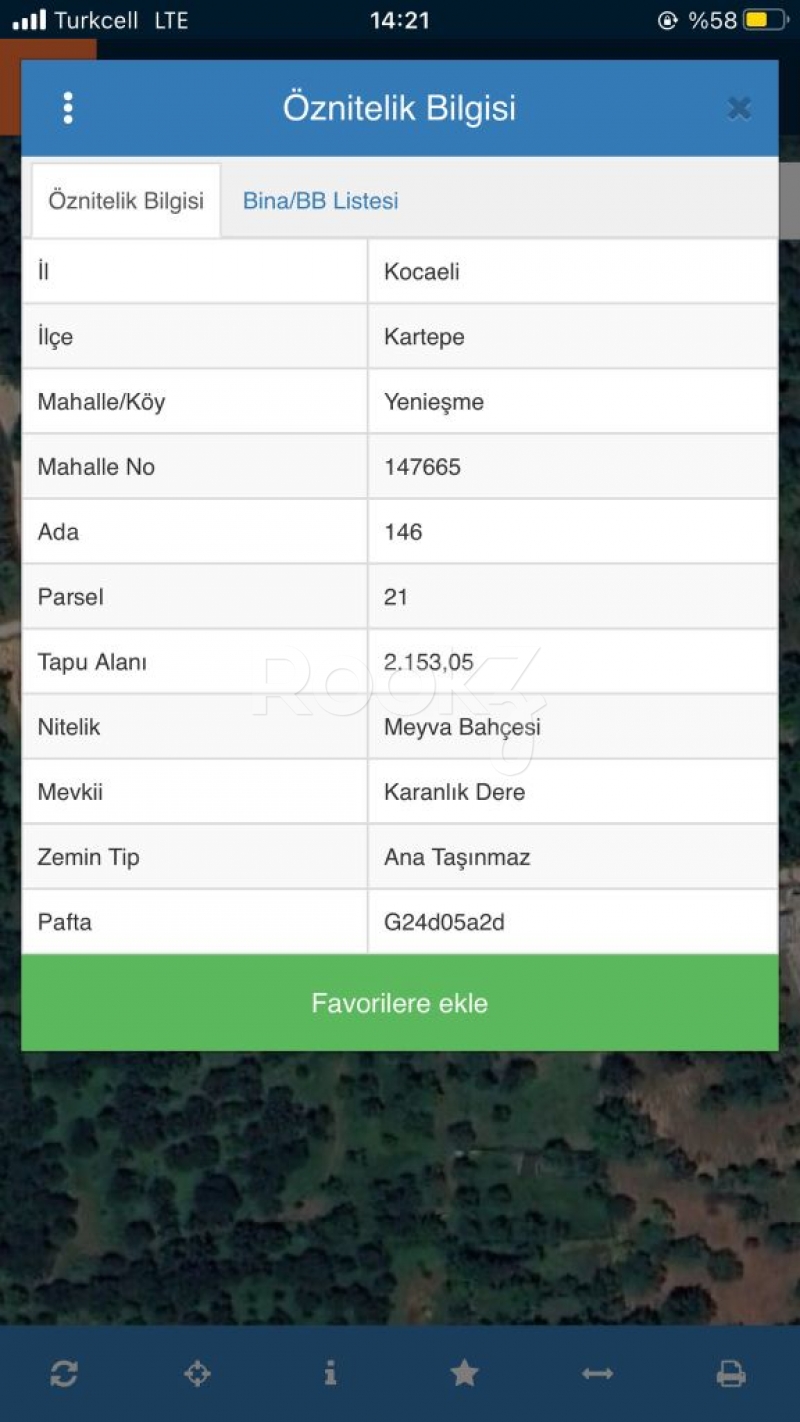Screen dimensions: 800x1422
Task: Switch to the Bina/BB Listesi tab
Action: tap(320, 201)
